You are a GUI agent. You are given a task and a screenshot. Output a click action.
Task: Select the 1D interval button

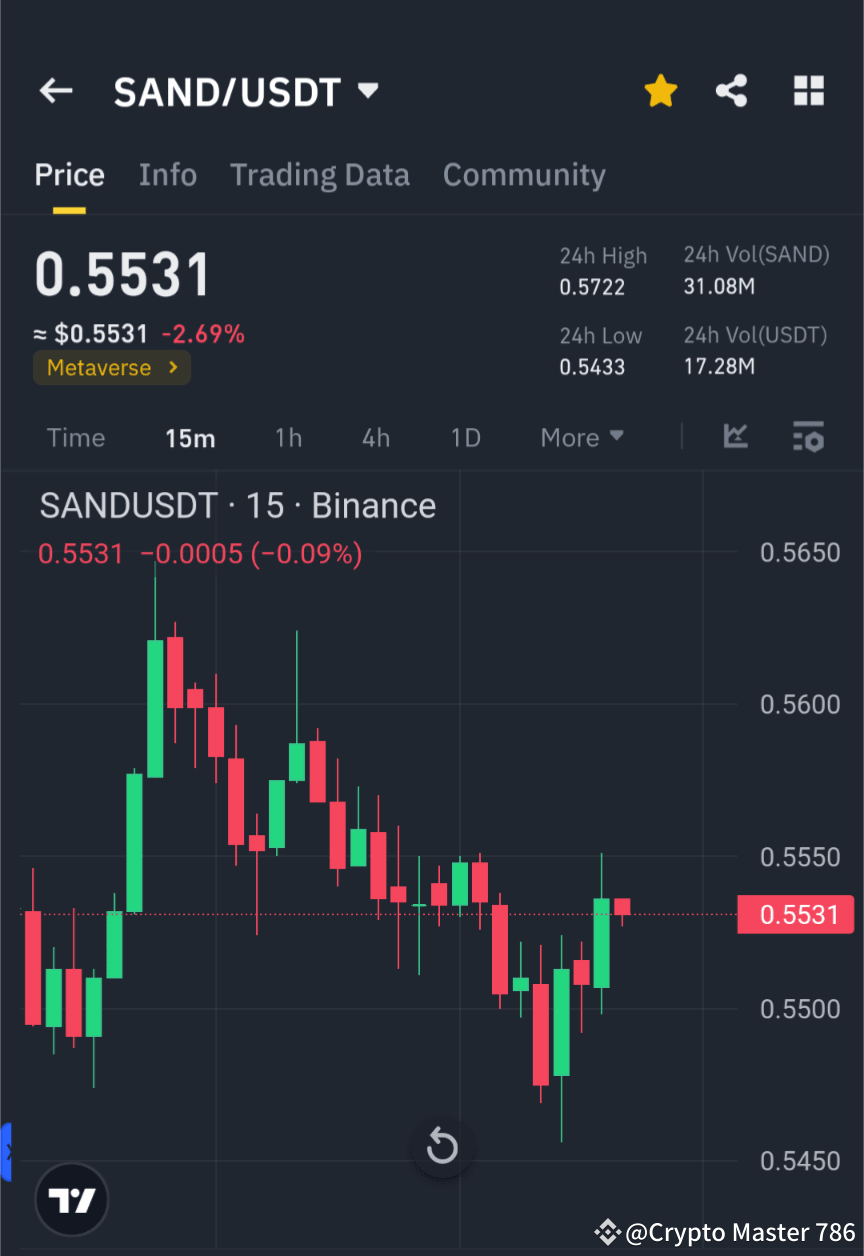pyautogui.click(x=465, y=437)
